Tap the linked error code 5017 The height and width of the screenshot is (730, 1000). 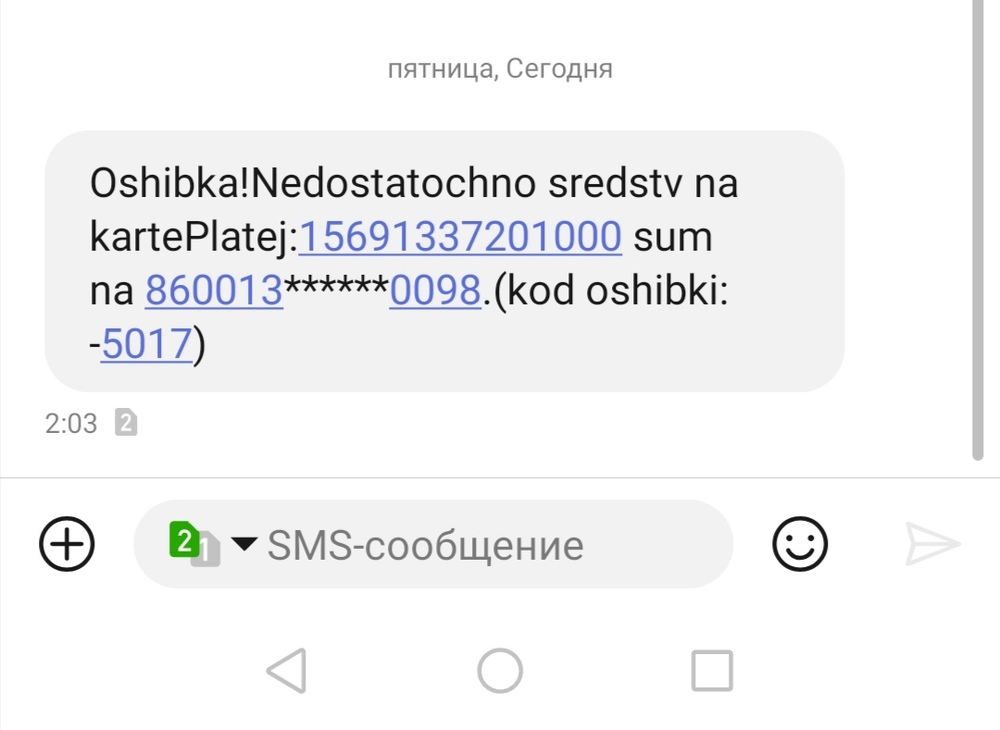pyautogui.click(x=146, y=344)
